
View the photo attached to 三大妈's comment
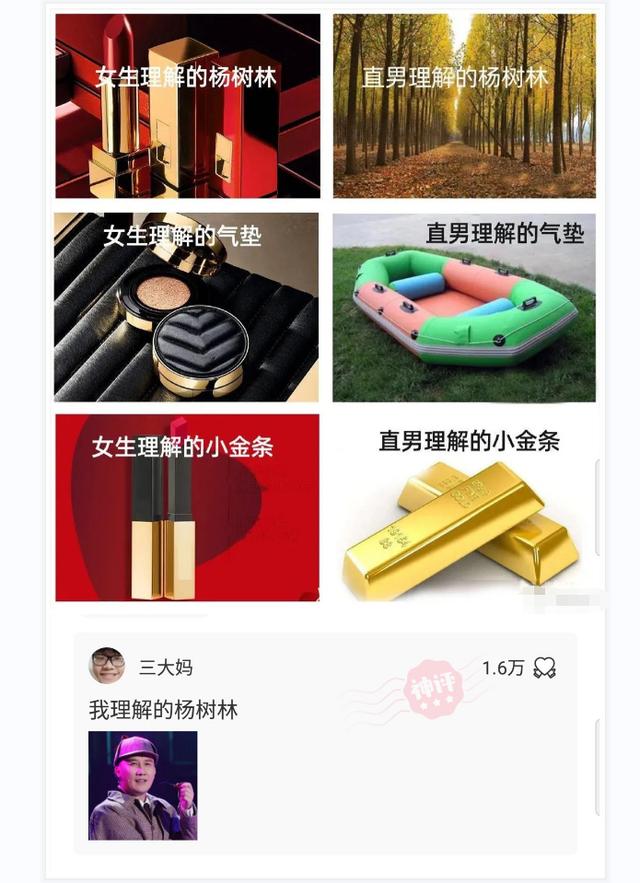(143, 785)
